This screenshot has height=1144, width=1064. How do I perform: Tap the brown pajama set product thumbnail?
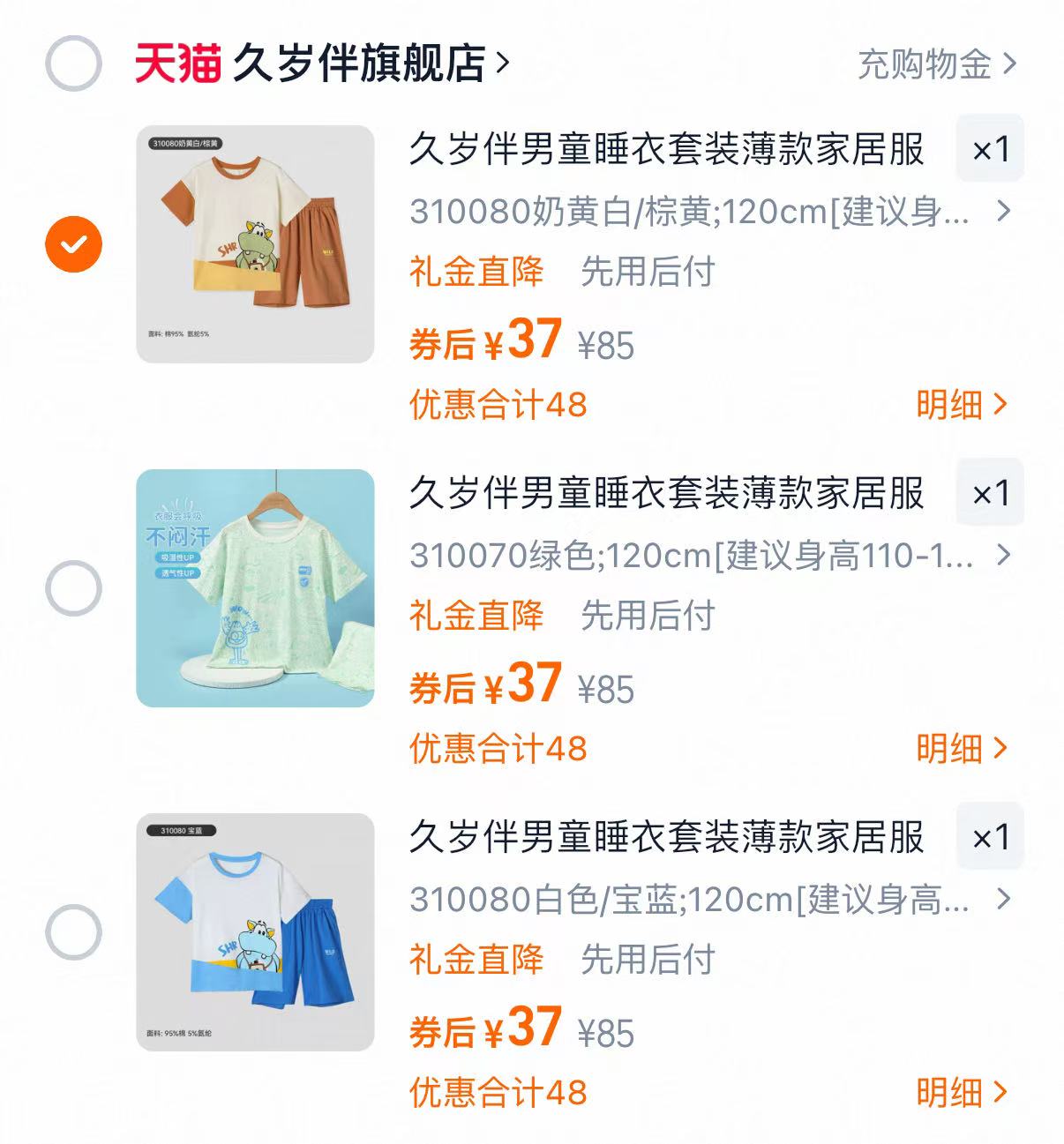click(x=254, y=244)
